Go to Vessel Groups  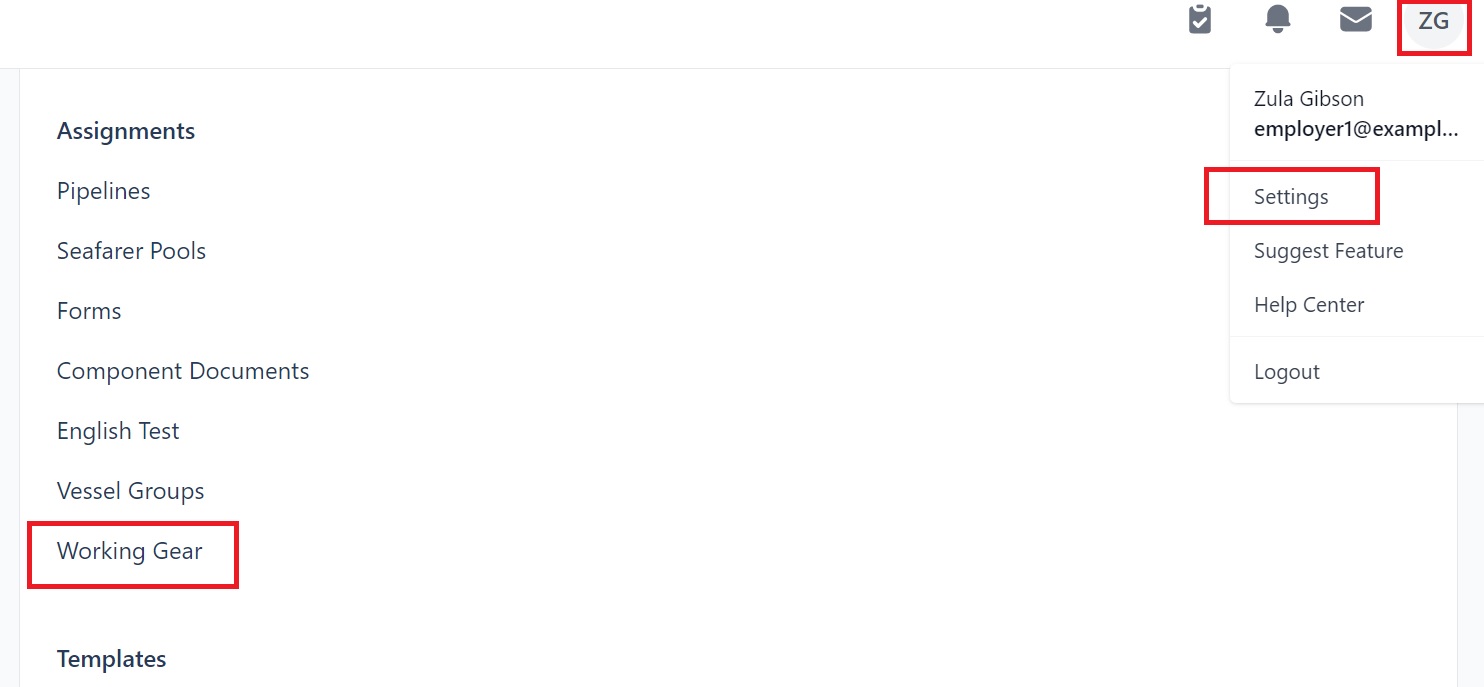[x=131, y=491]
